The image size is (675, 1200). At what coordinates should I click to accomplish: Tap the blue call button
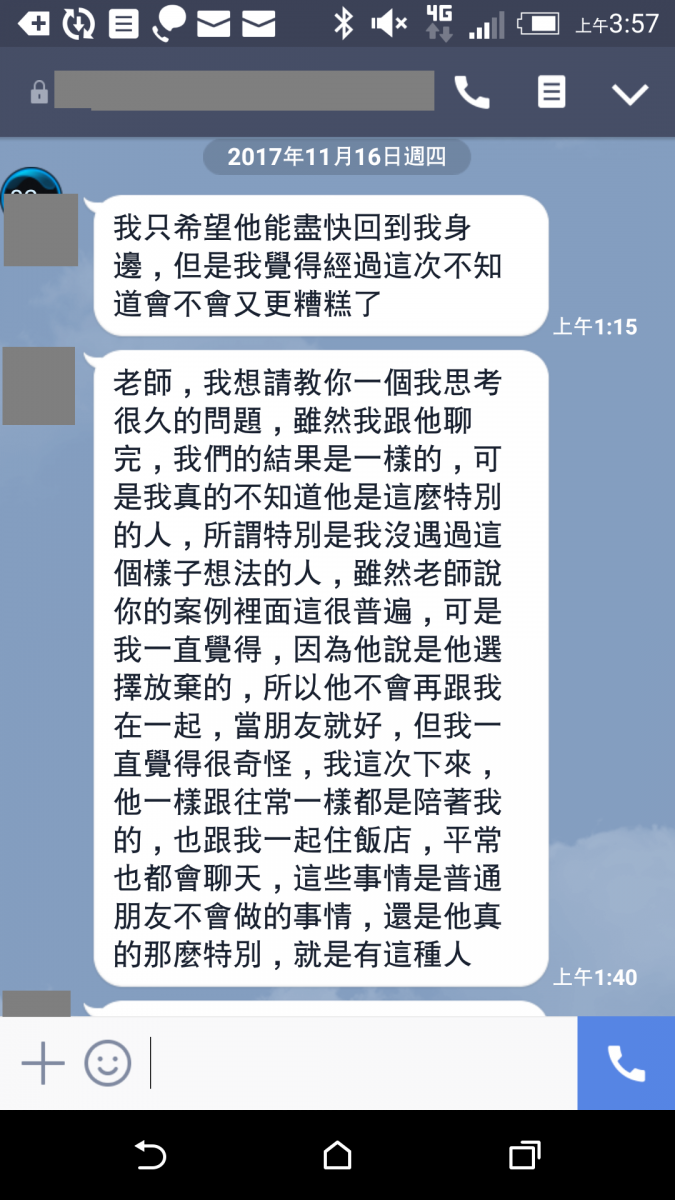[x=626, y=1063]
